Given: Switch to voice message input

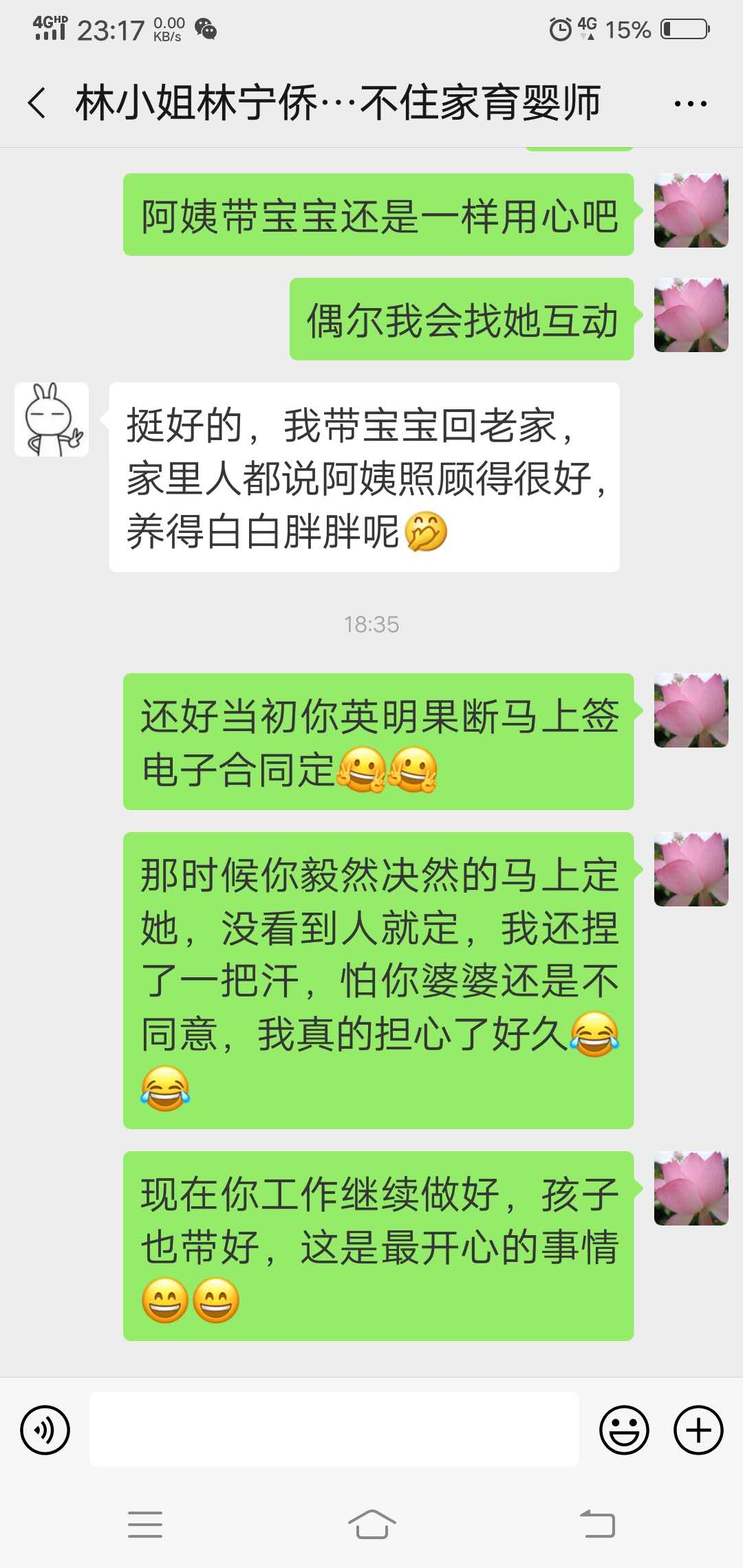Looking at the screenshot, I should 45,1430.
